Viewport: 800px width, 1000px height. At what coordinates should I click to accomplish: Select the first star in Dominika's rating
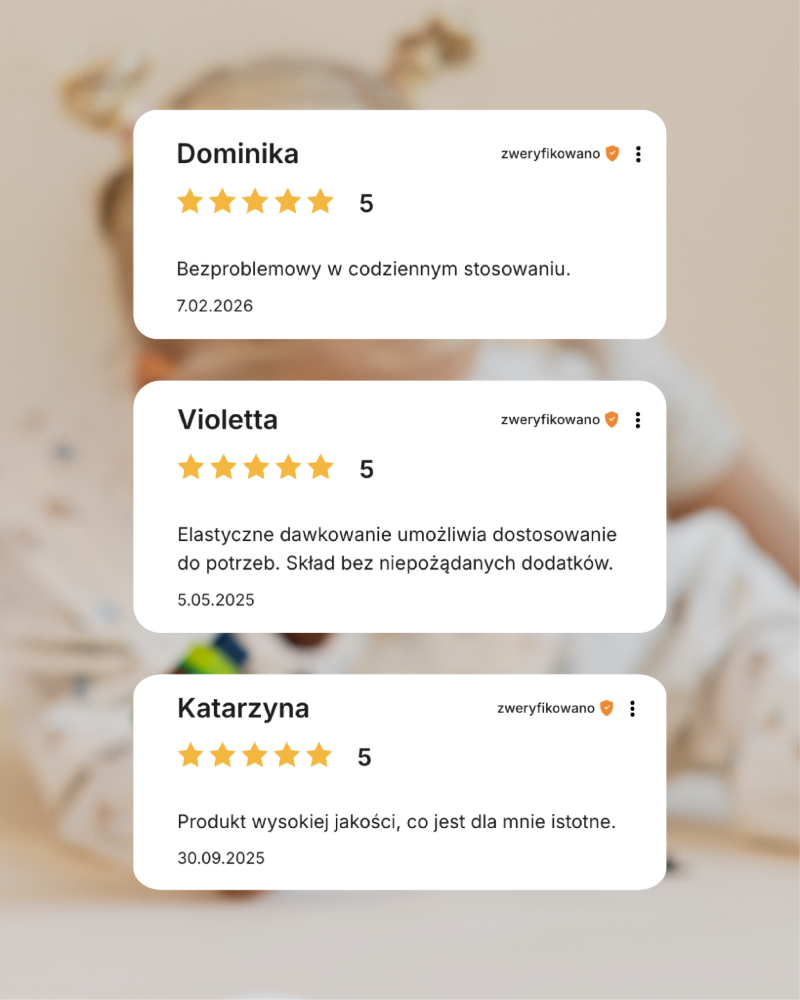click(190, 202)
